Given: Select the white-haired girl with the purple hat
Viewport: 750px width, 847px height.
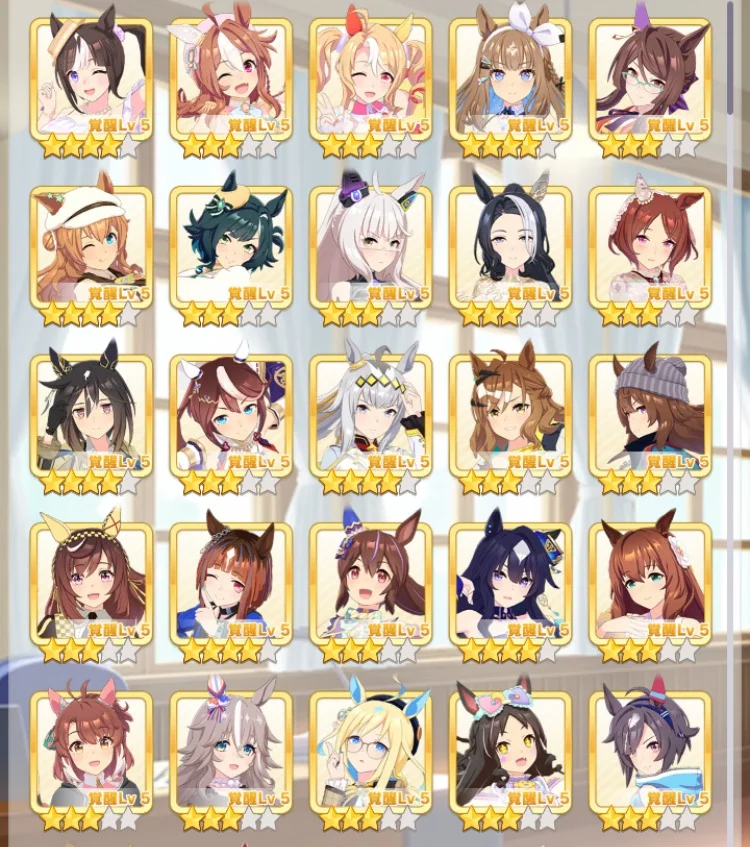Looking at the screenshot, I should (x=371, y=246).
